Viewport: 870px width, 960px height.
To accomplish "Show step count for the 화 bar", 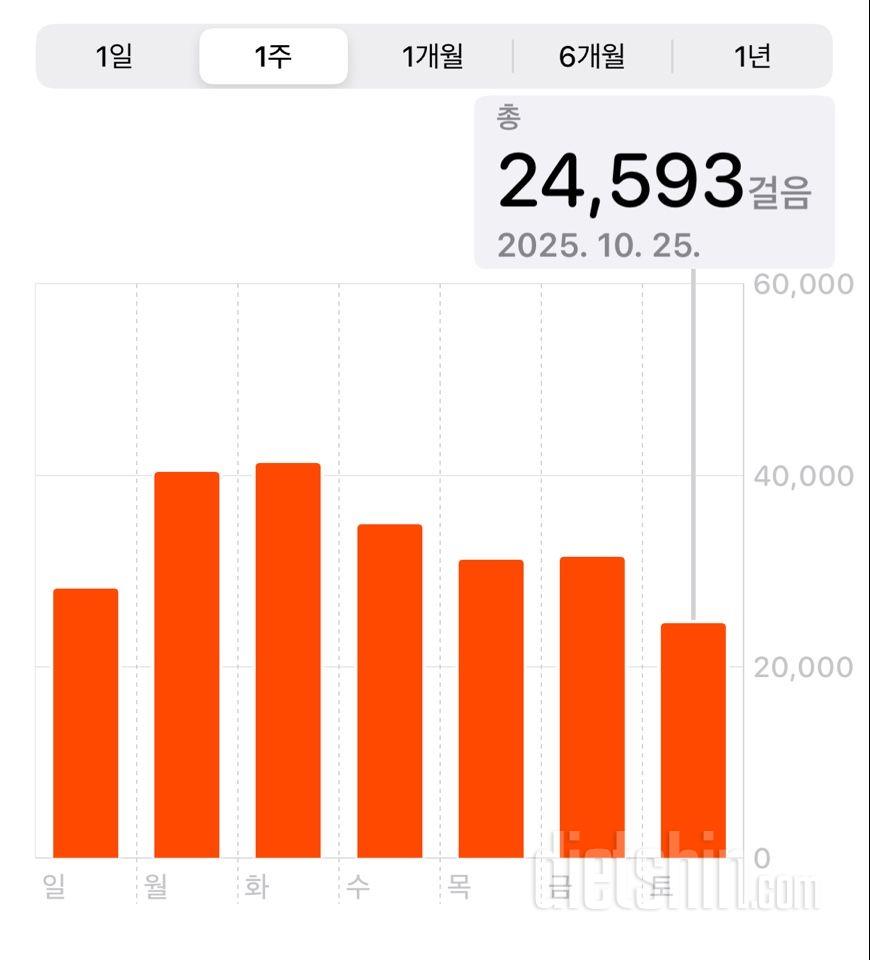I will click(x=288, y=660).
